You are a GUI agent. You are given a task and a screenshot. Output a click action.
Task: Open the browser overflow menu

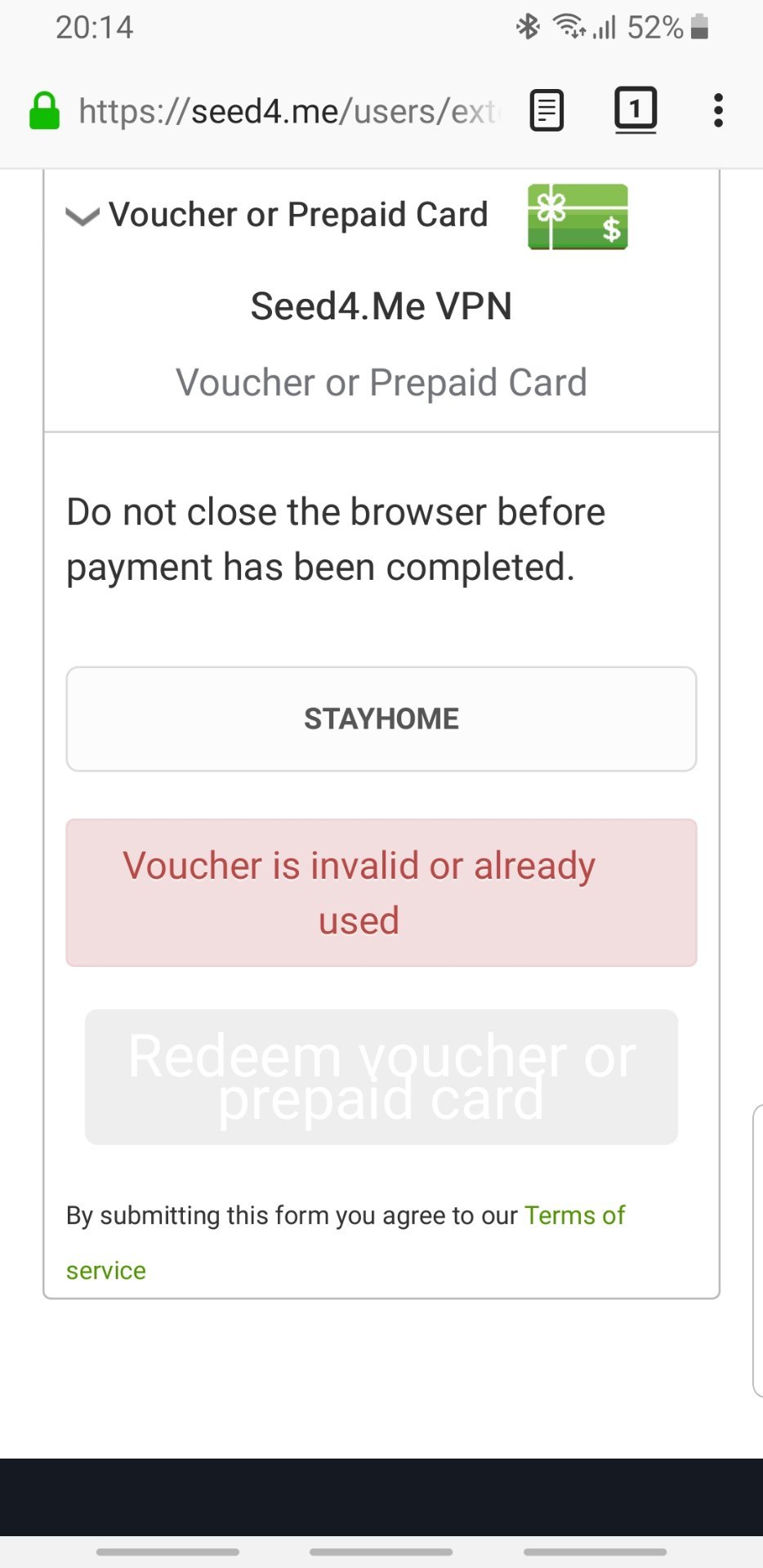point(718,110)
